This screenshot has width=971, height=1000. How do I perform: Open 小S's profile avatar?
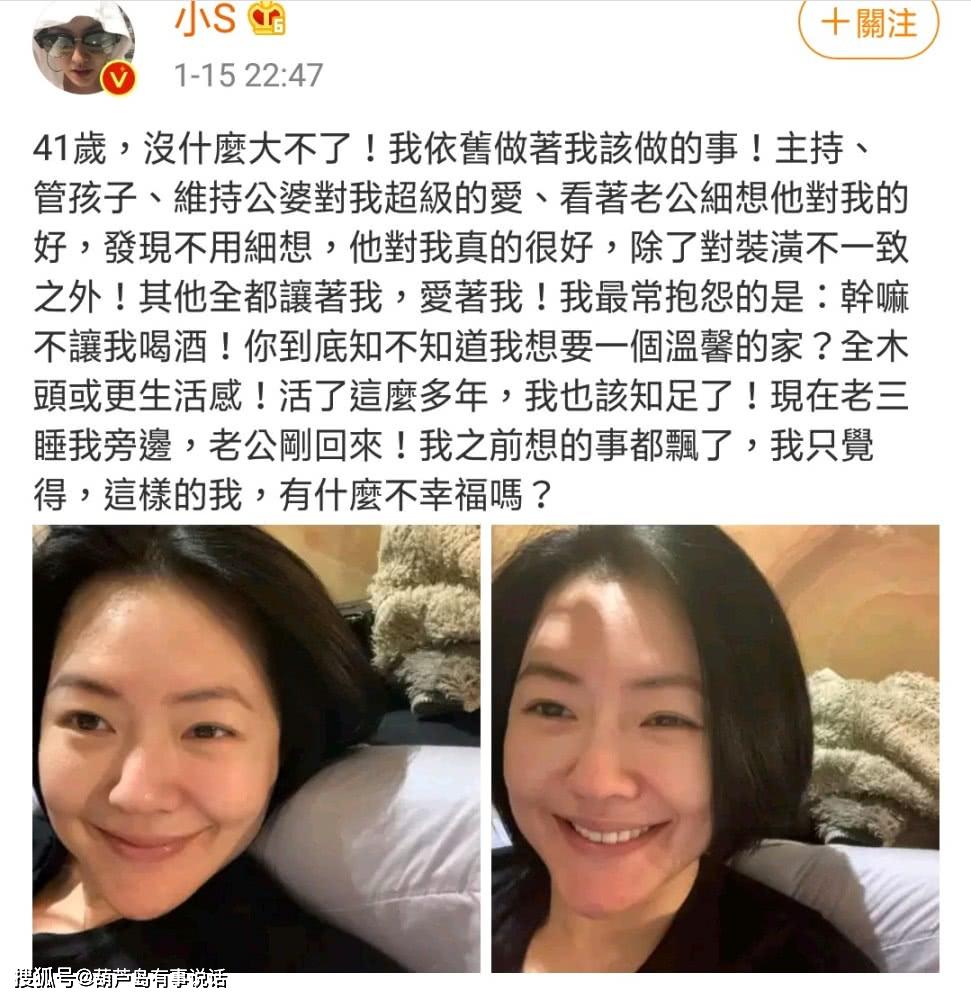point(84,47)
